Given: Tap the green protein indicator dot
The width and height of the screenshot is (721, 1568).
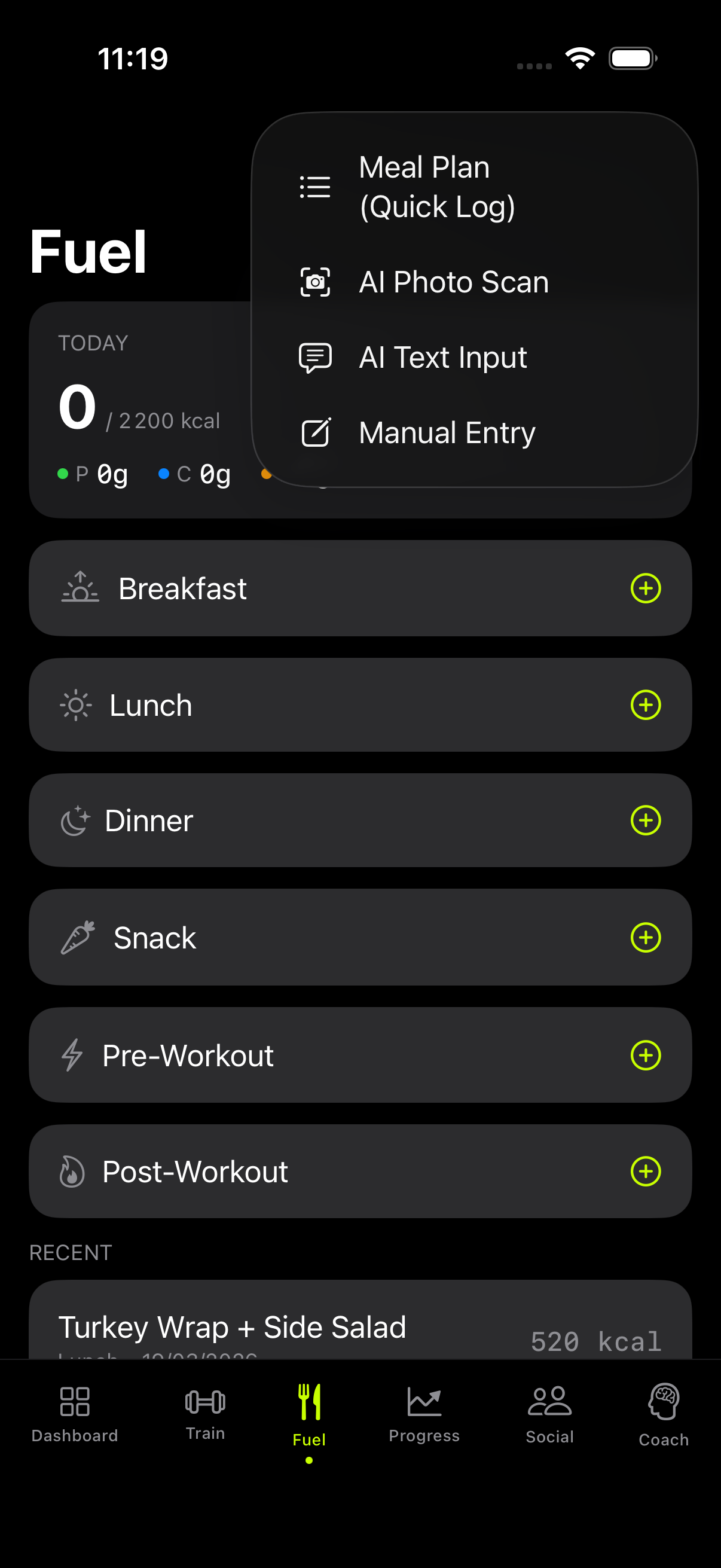Looking at the screenshot, I should (x=63, y=474).
